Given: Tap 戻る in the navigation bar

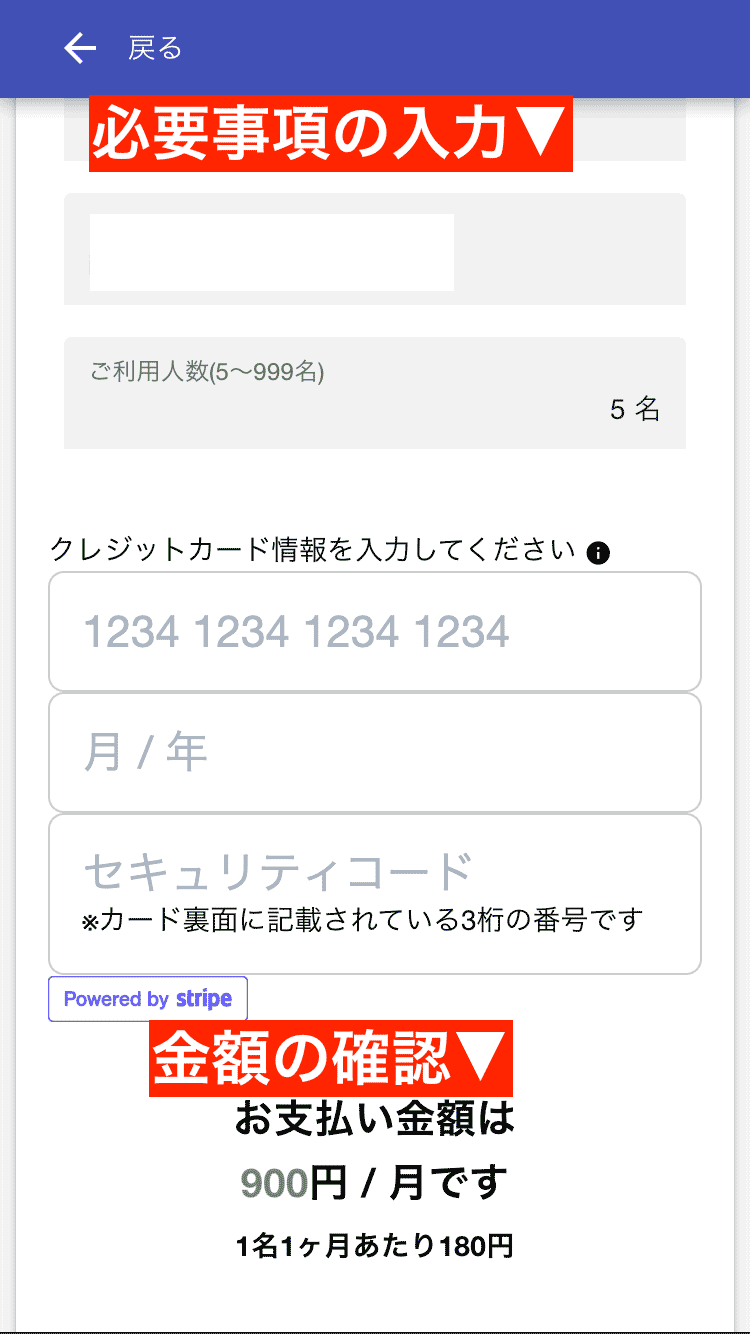Looking at the screenshot, I should (x=152, y=47).
